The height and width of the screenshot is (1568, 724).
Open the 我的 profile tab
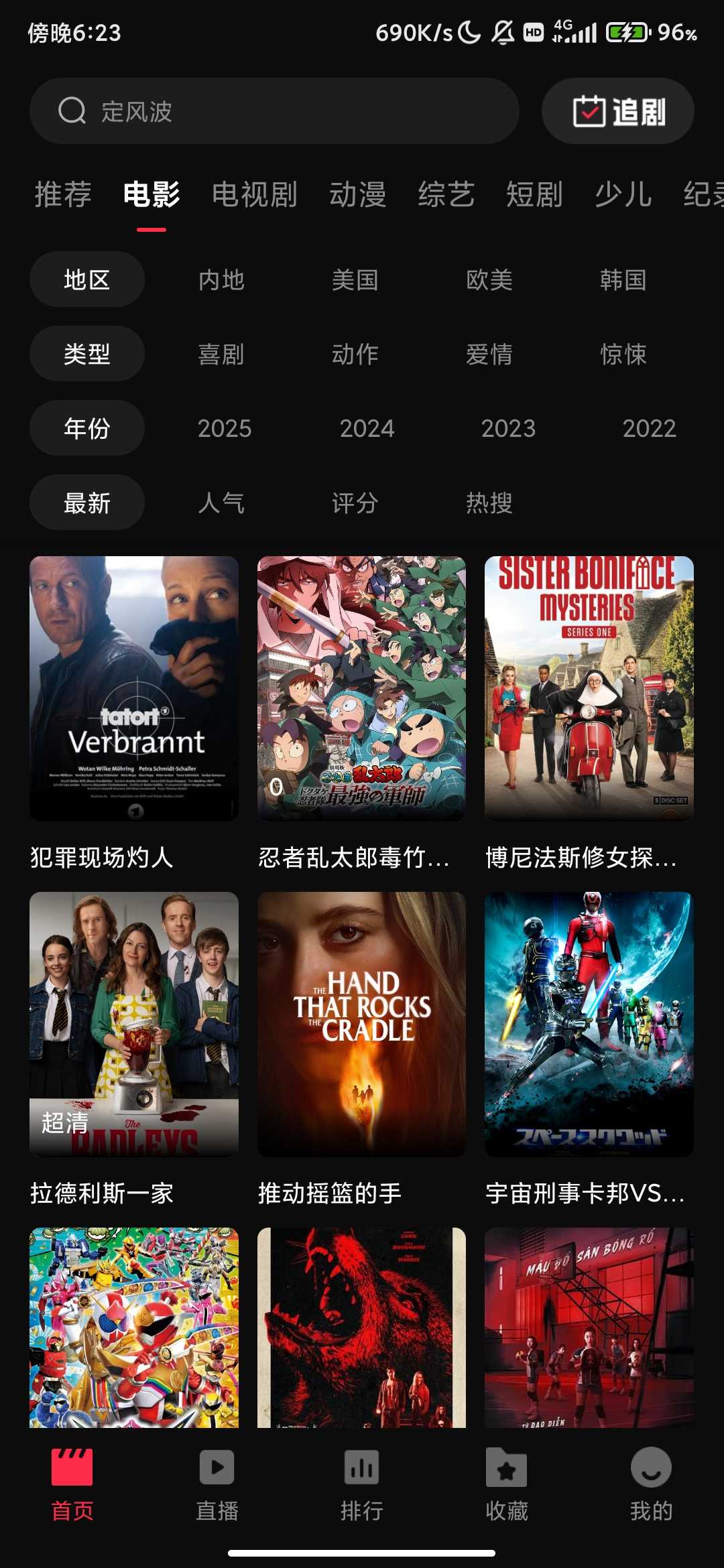pos(651,1484)
